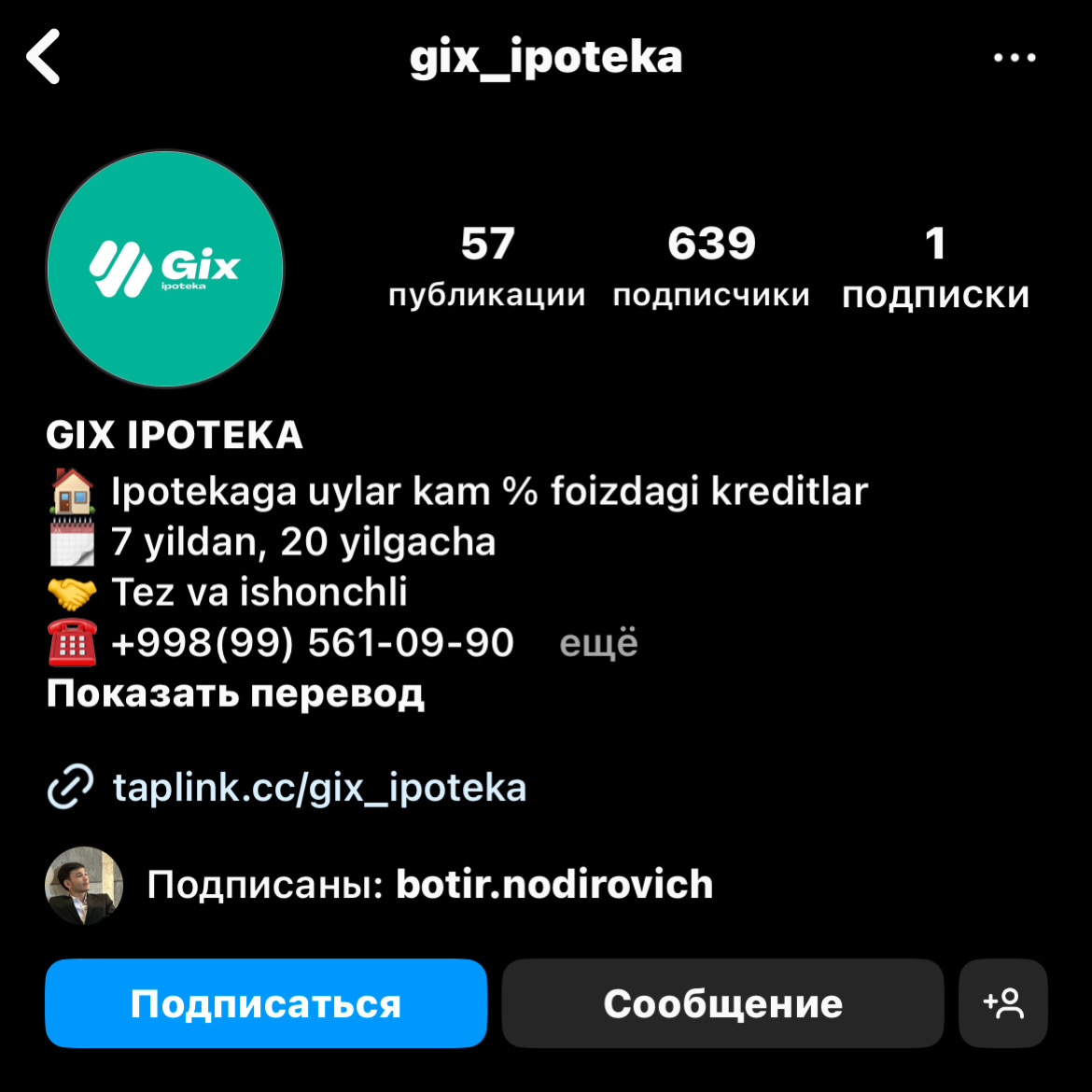Follow the account with Подписаться
The height and width of the screenshot is (1092, 1092).
click(266, 1003)
